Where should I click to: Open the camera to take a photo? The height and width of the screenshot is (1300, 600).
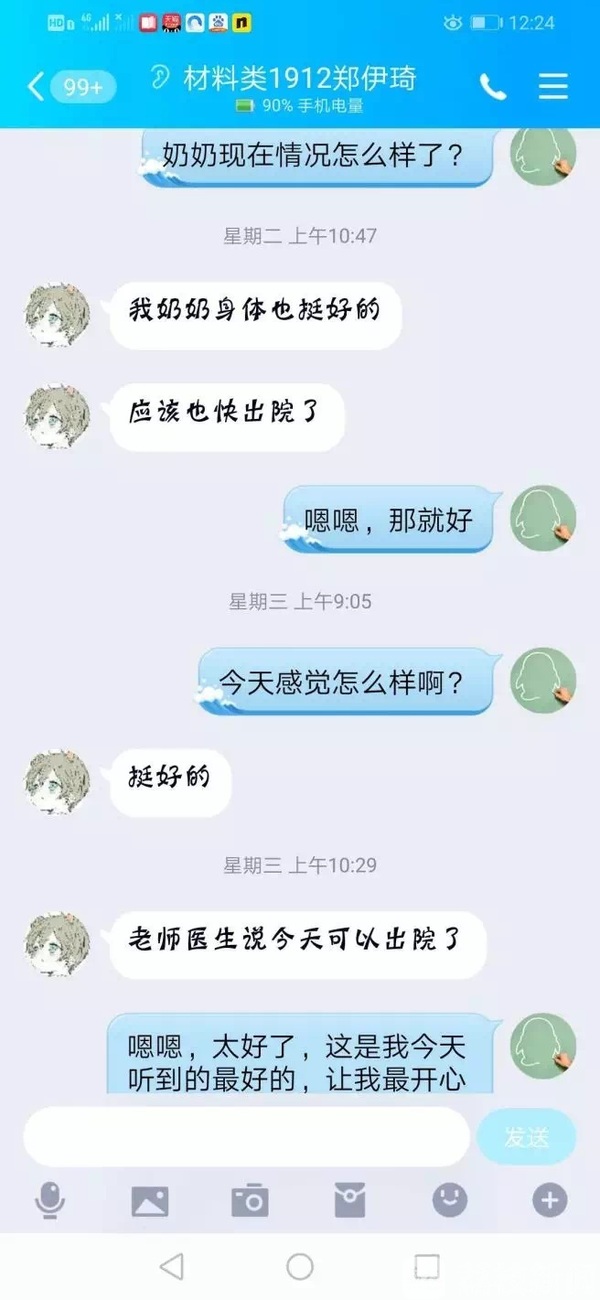[x=249, y=1200]
